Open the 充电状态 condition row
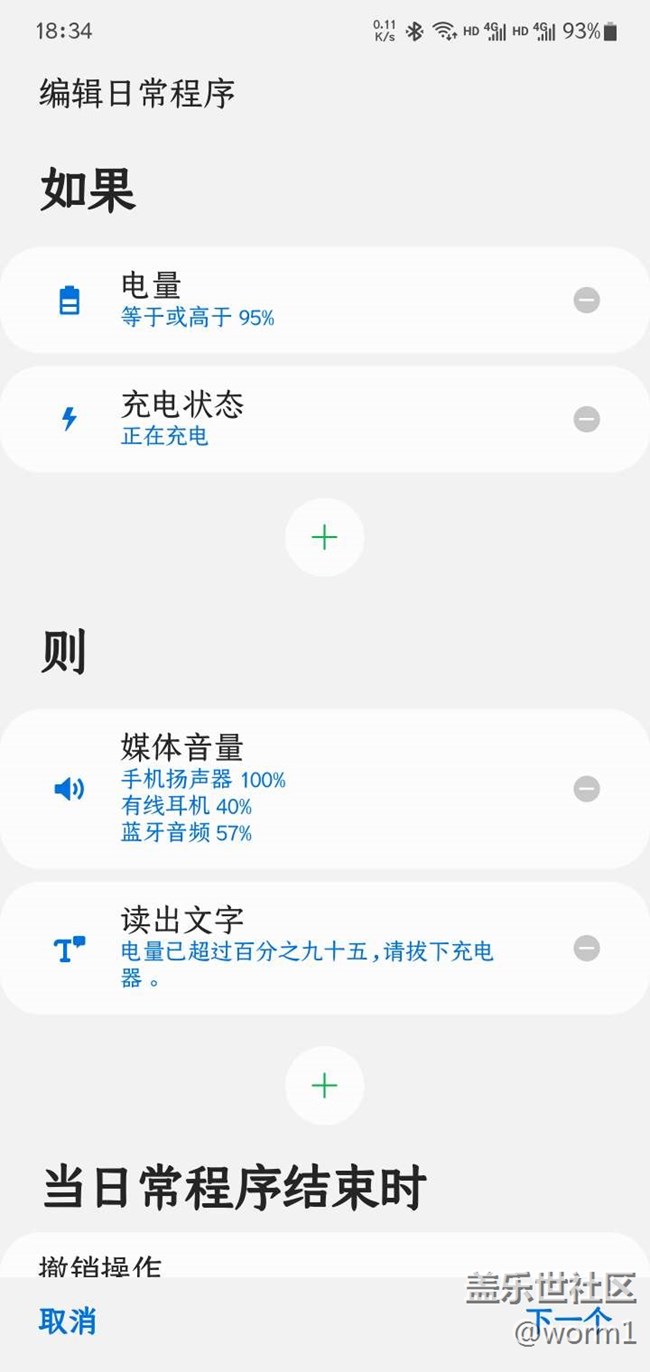650x1372 pixels. (x=324, y=419)
